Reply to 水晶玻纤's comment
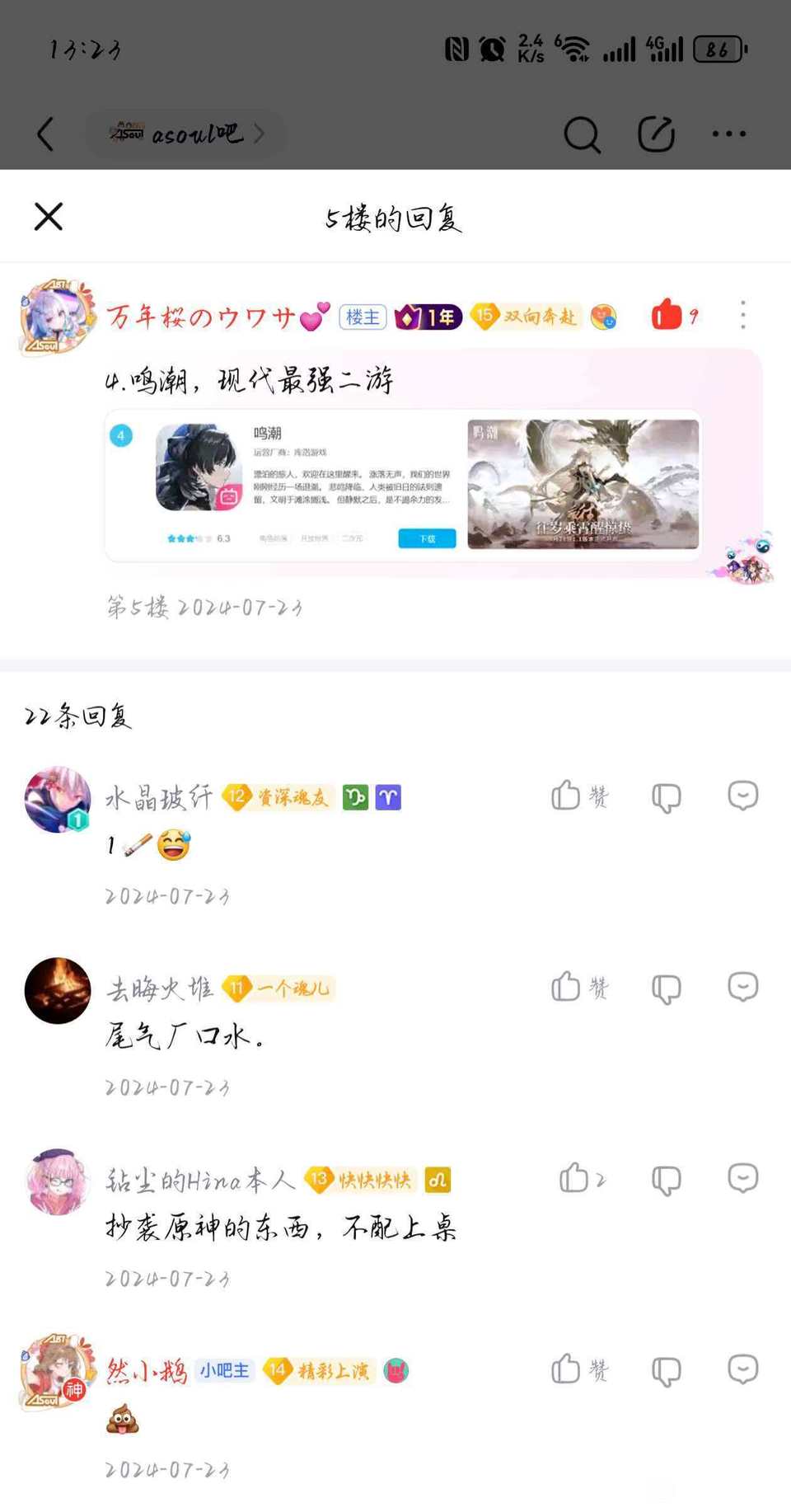The width and height of the screenshot is (791, 1512). [x=743, y=796]
